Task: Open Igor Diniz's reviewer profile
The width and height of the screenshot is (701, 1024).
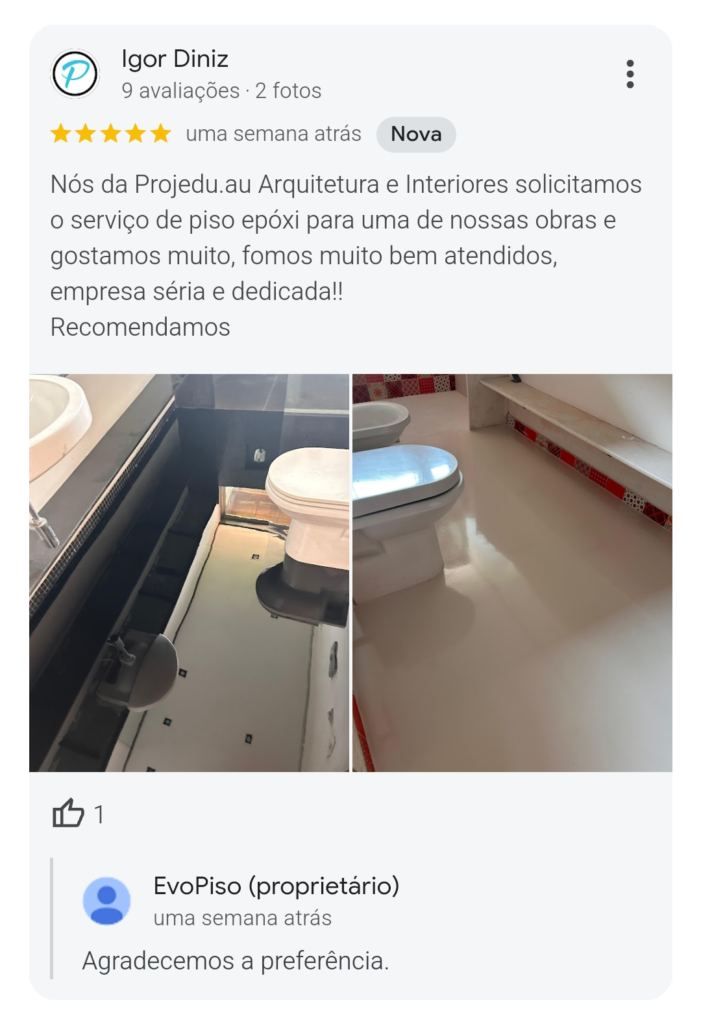Action: pyautogui.click(x=174, y=60)
